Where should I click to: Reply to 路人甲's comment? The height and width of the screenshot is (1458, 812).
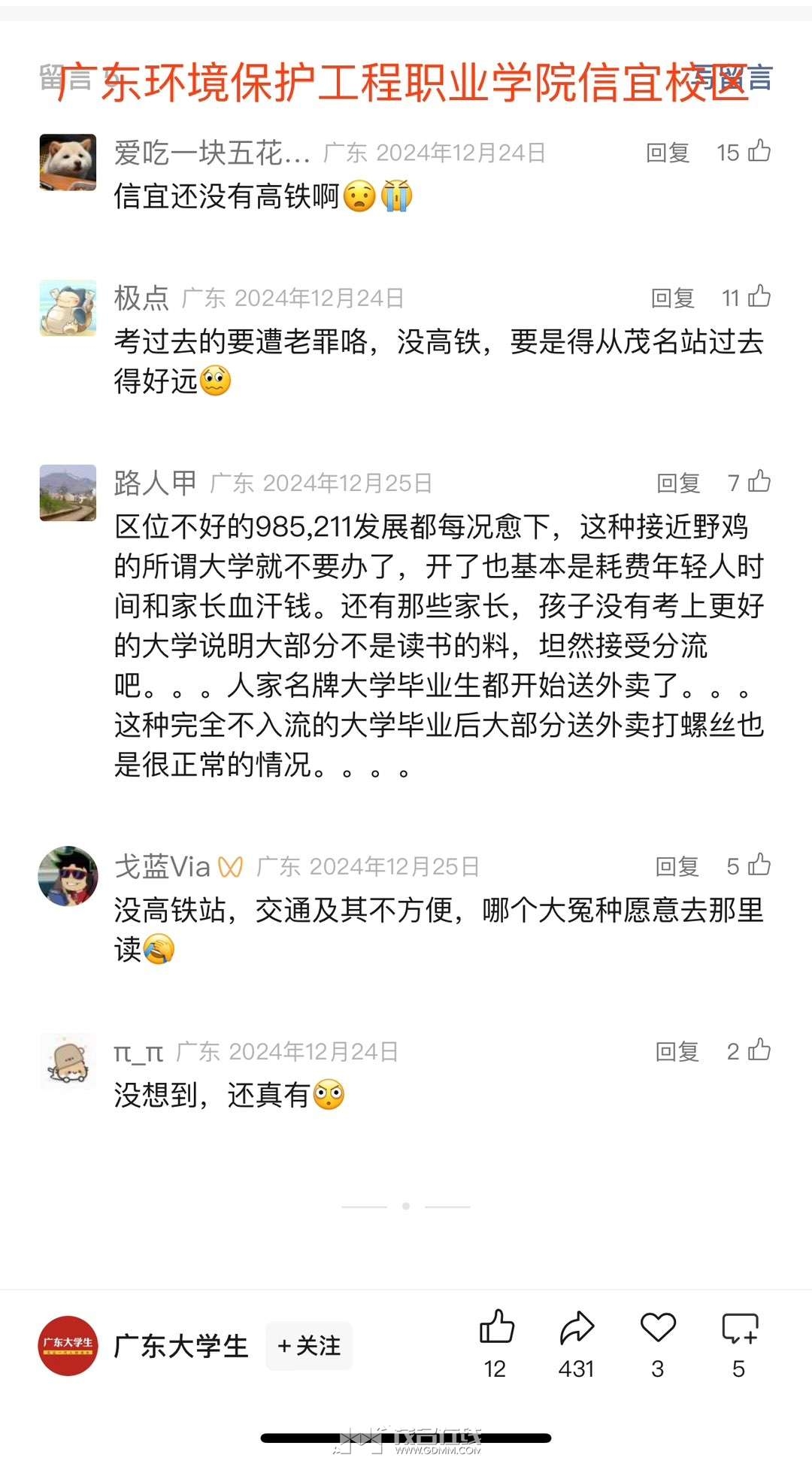[x=678, y=483]
